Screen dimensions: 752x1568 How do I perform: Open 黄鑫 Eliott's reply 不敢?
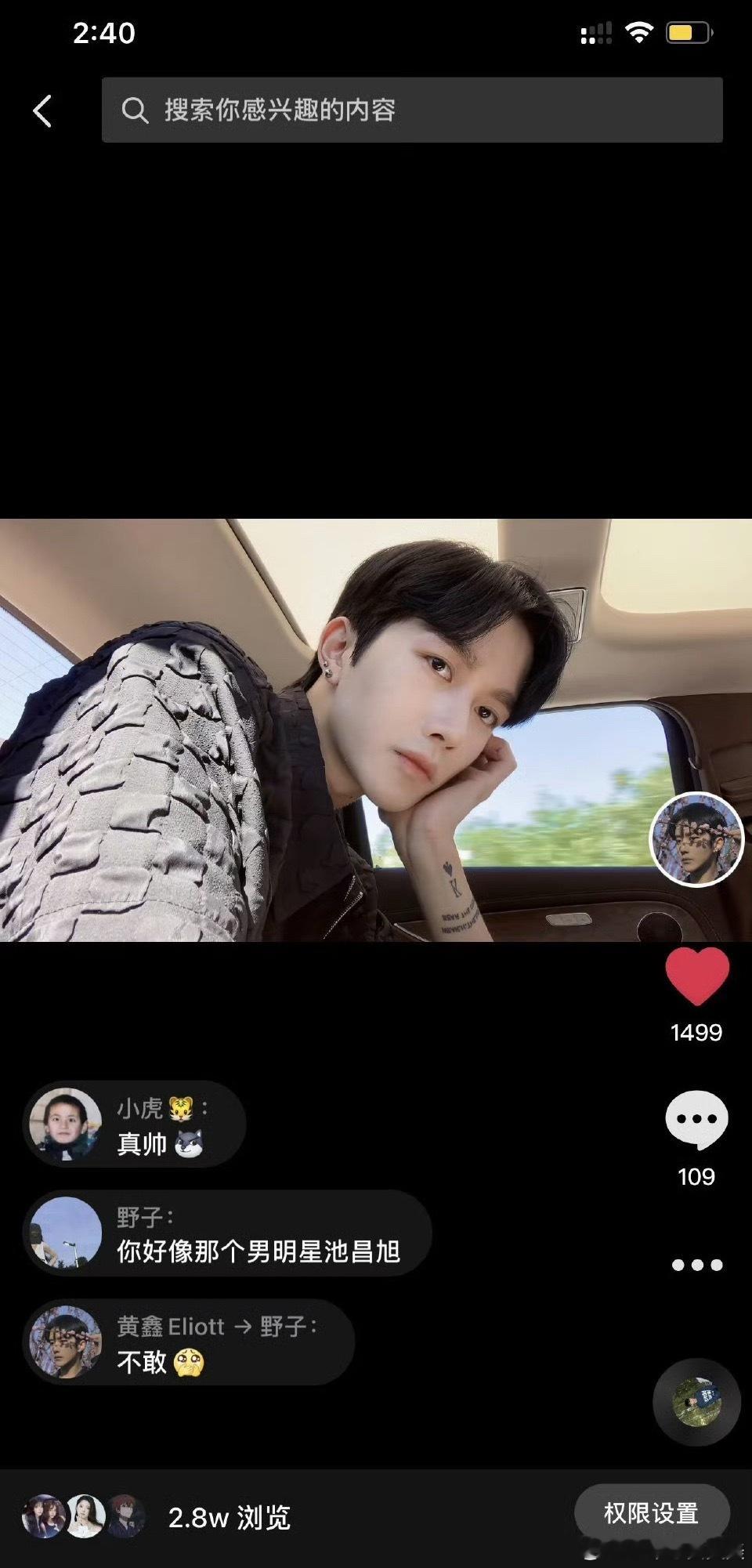(188, 1342)
